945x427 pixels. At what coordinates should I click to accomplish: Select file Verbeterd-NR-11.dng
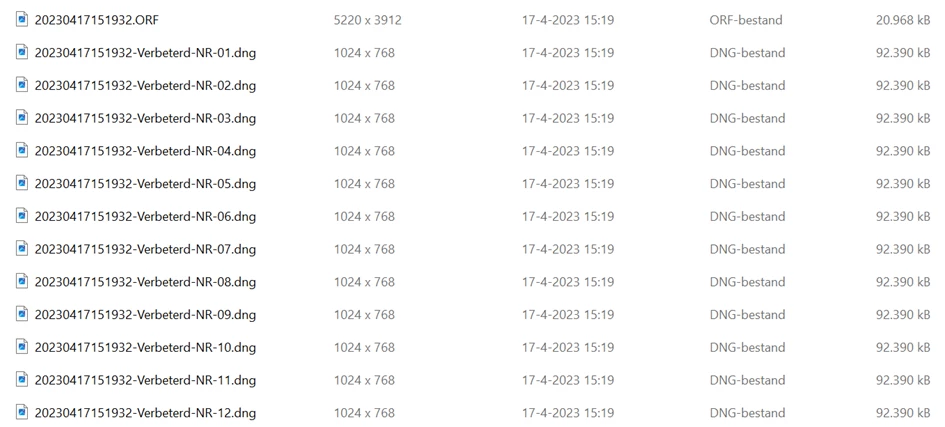145,380
